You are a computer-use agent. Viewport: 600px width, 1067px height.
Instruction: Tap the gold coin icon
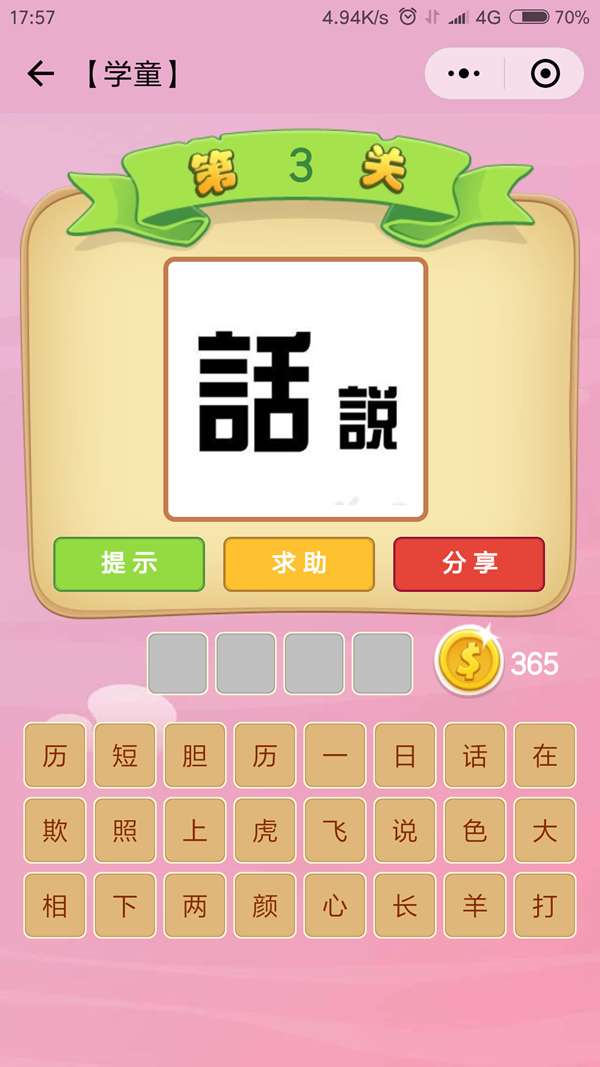468,661
